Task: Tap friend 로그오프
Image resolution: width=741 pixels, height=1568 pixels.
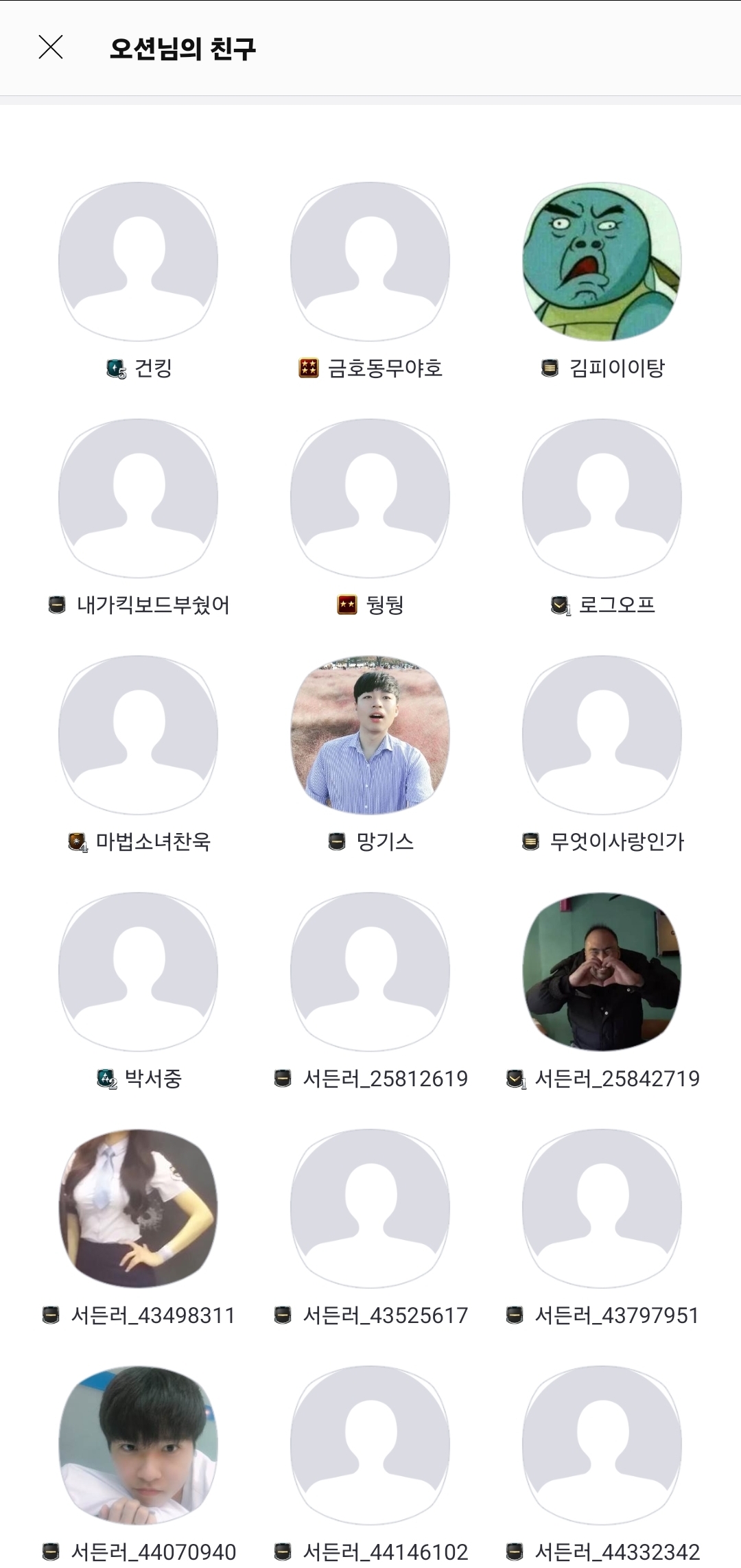Action: (x=602, y=498)
